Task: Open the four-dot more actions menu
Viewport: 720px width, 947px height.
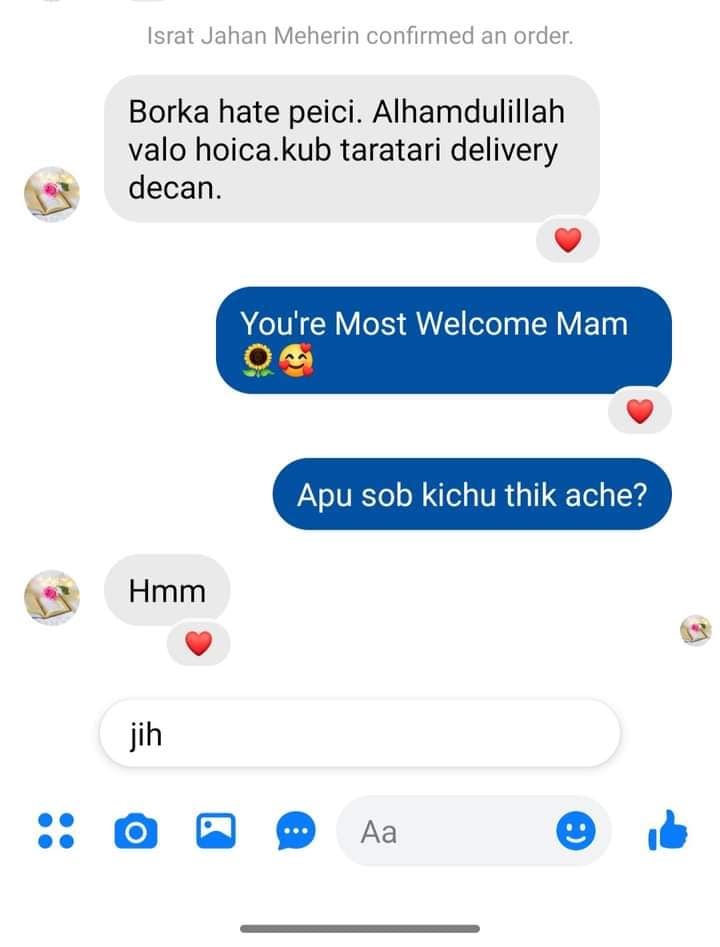Action: point(56,830)
